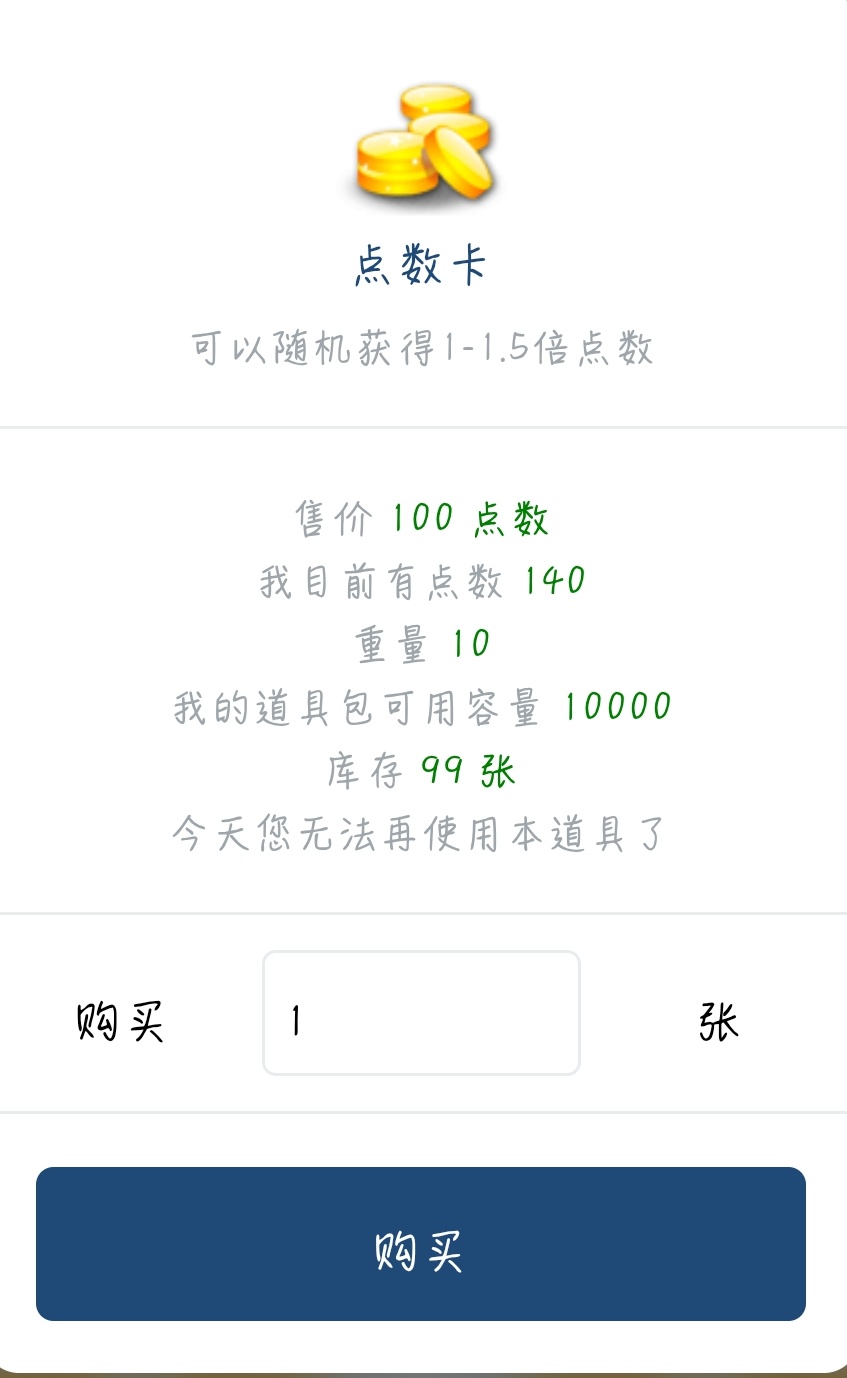This screenshot has height=1378, width=847.
Task: Click the 售价 100 点数 price line
Action: click(x=421, y=518)
